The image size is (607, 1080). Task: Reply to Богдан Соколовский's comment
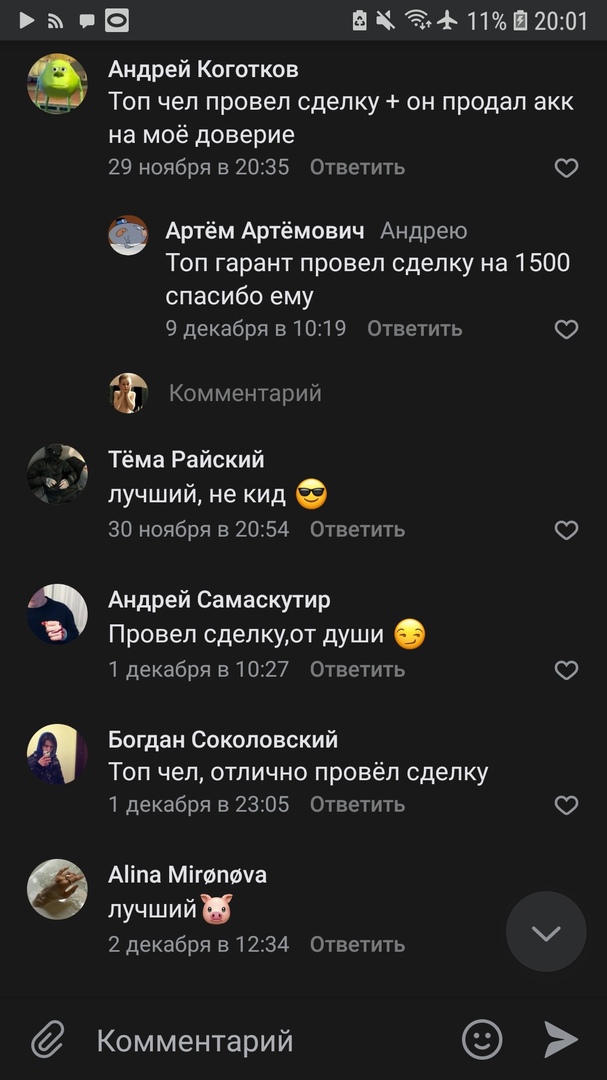pos(357,804)
